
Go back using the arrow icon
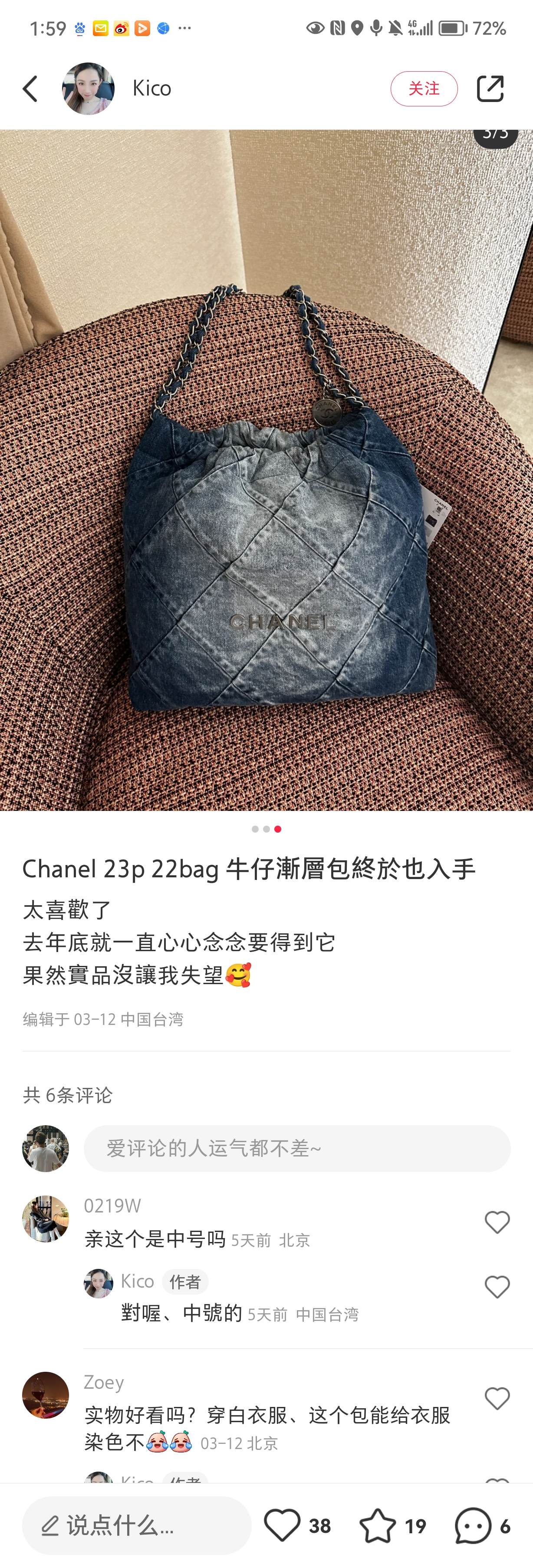click(30, 89)
